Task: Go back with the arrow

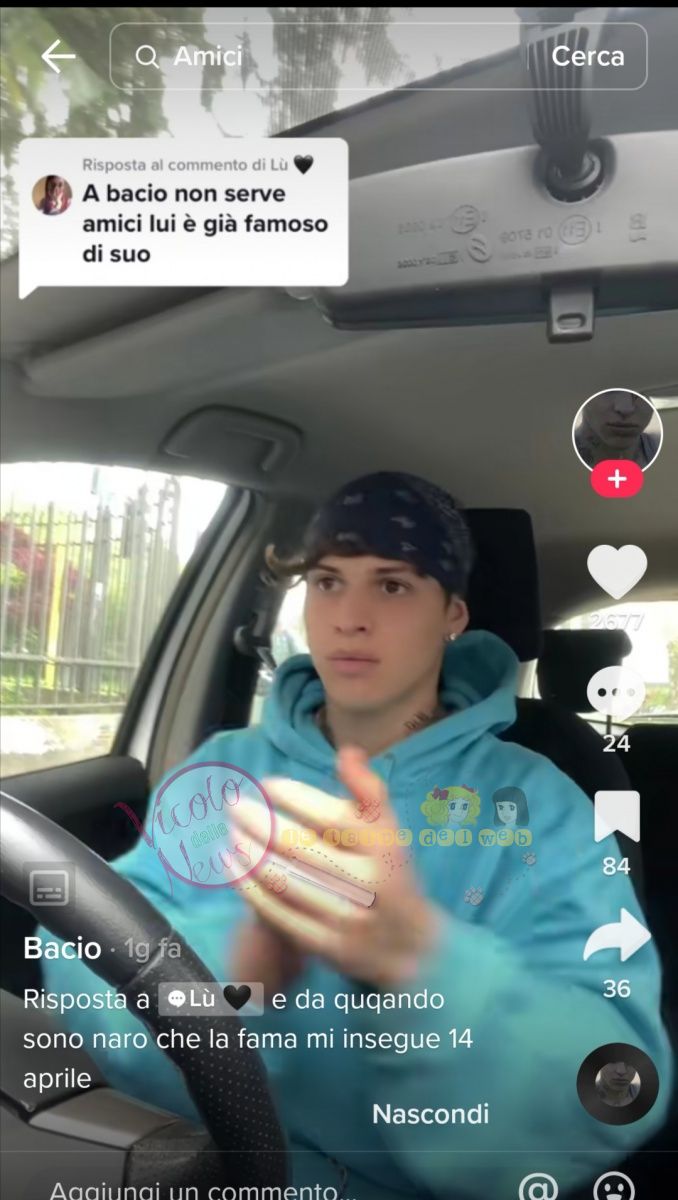Action: click(x=58, y=57)
